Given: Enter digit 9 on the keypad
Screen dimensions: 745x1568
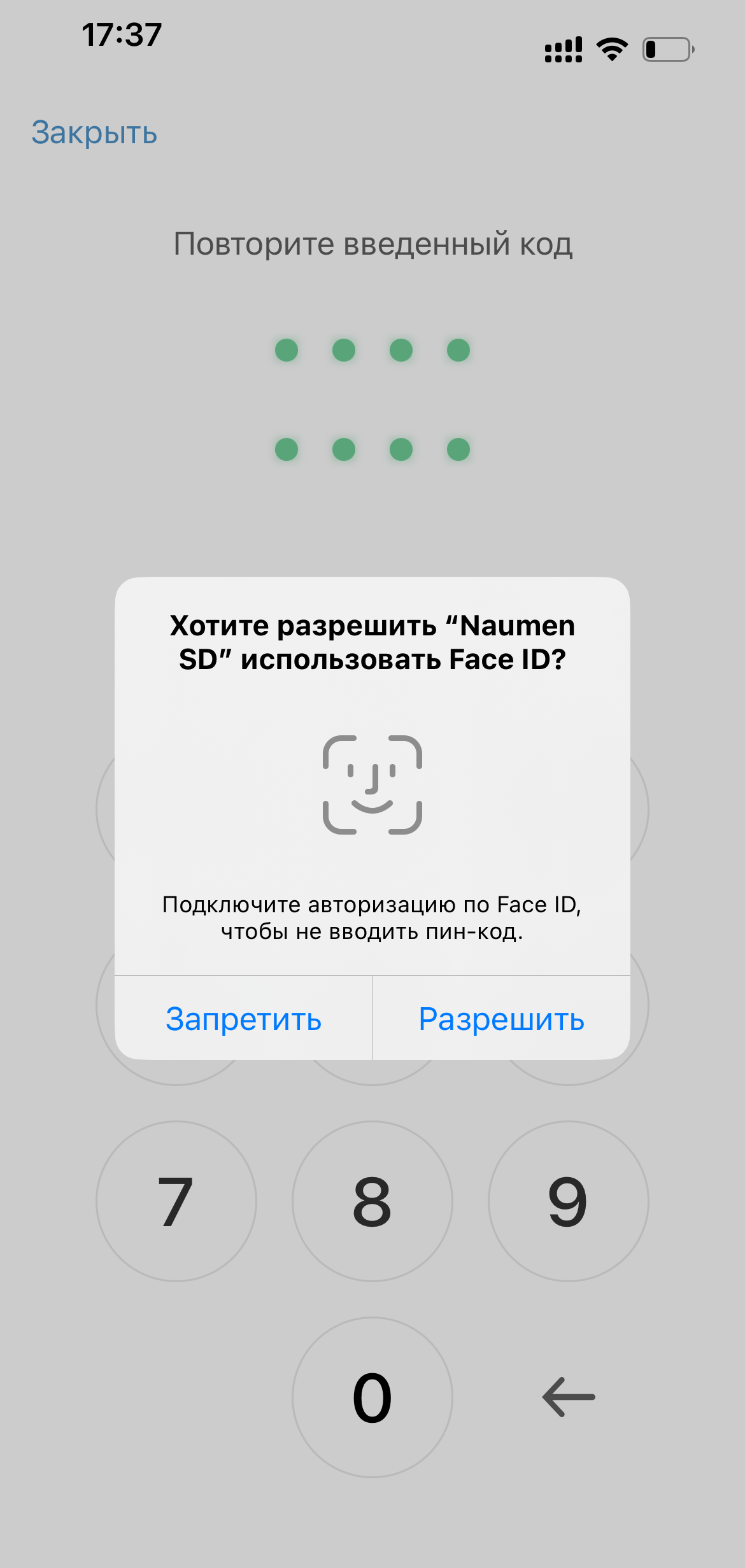Looking at the screenshot, I should tap(568, 1201).
